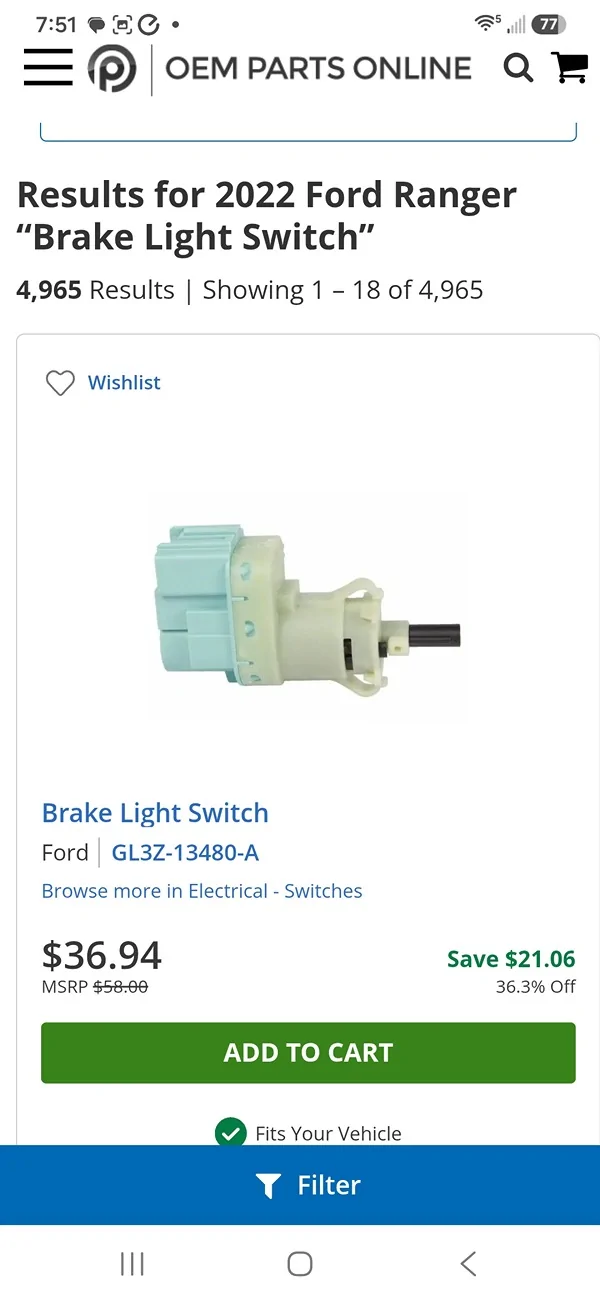Open the Brake Light Switch title link
The height and width of the screenshot is (1300, 600).
[155, 813]
